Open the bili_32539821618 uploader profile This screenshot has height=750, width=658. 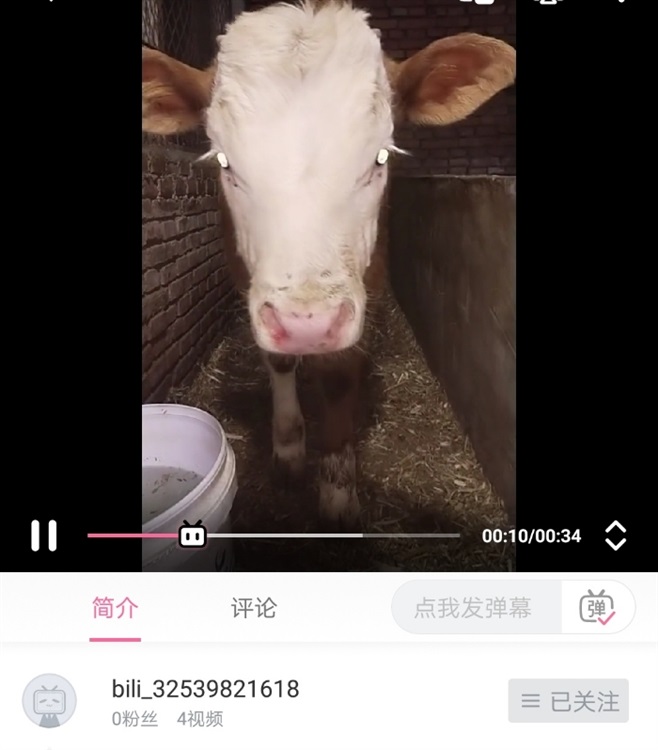[205, 689]
